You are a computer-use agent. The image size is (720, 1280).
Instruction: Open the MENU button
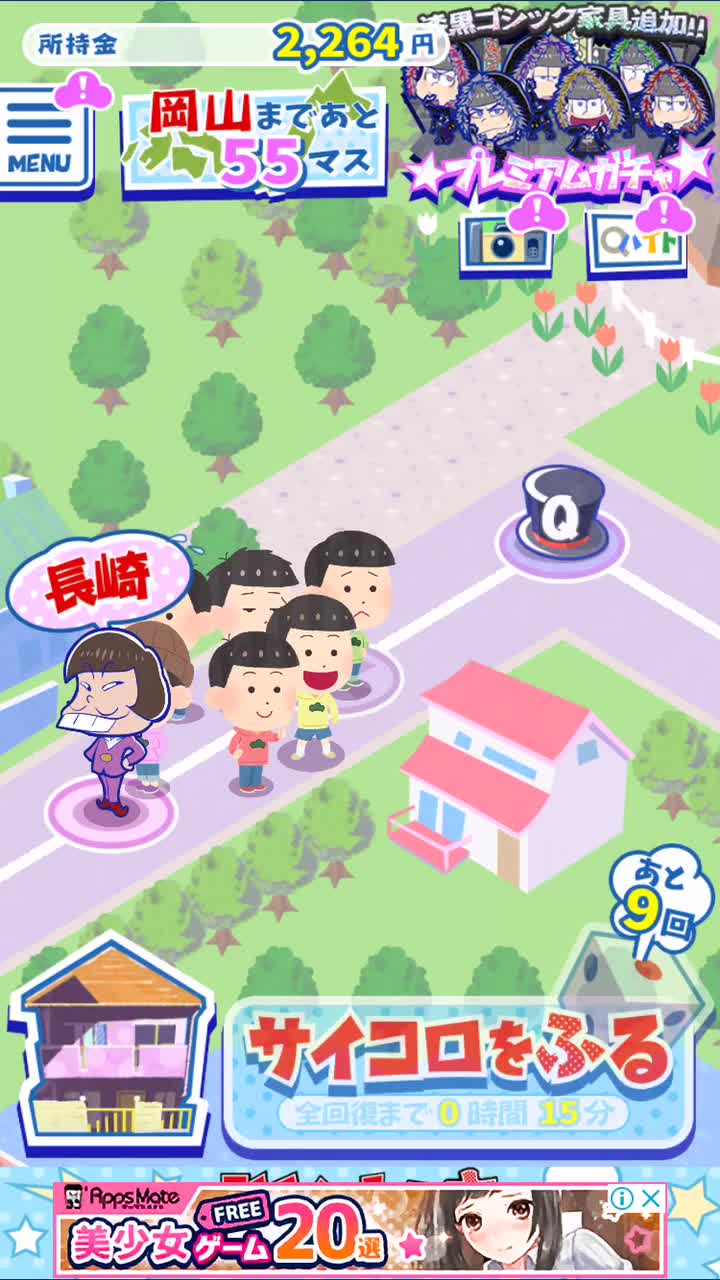click(40, 140)
